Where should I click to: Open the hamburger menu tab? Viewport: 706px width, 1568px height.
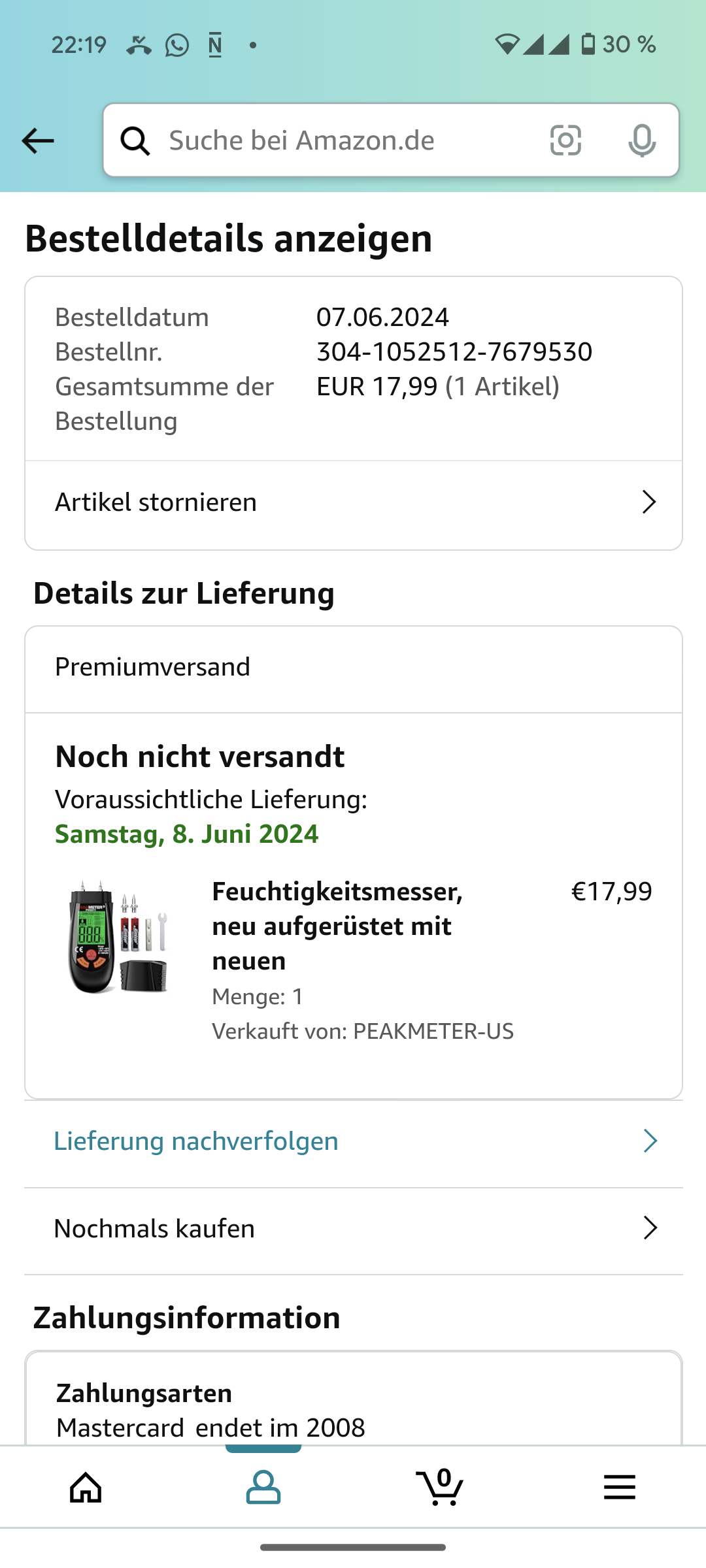619,1488
